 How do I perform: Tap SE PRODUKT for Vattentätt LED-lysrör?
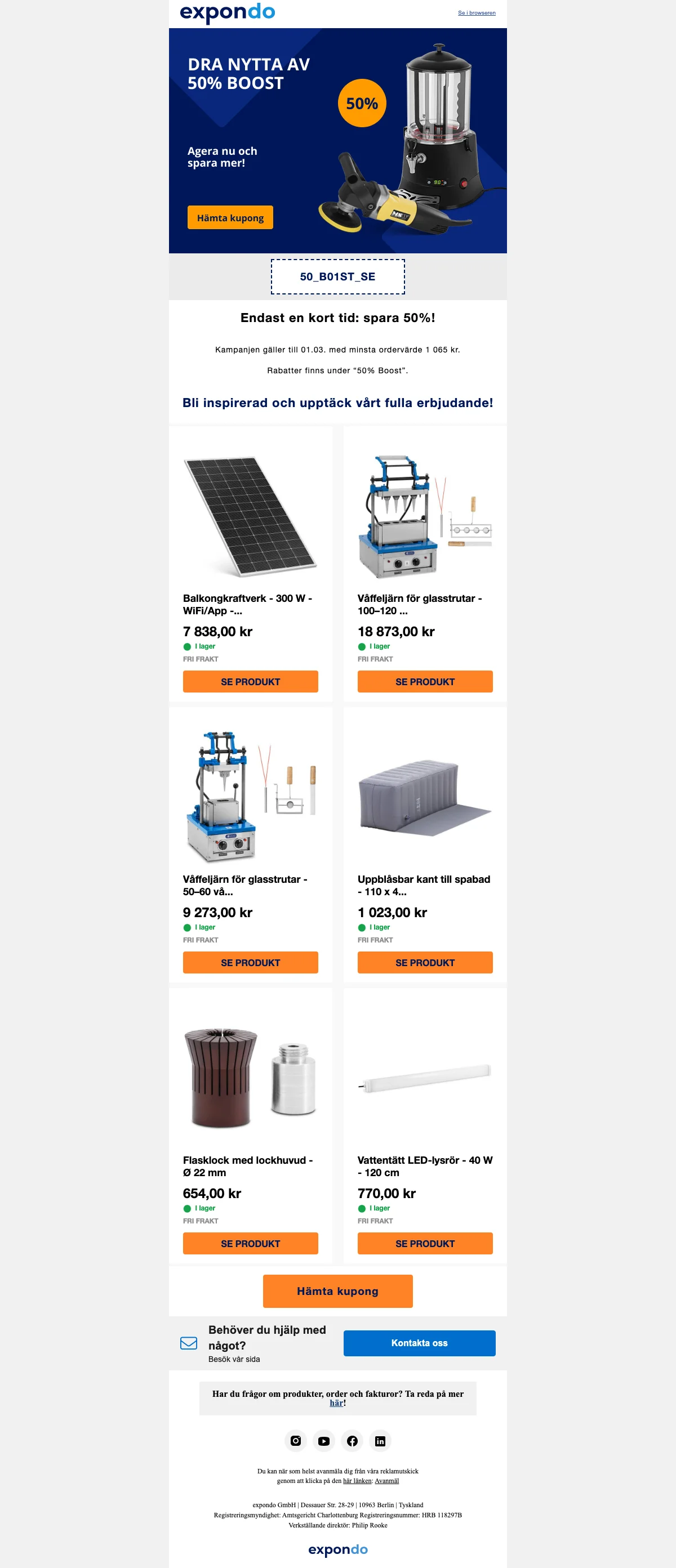425,1243
